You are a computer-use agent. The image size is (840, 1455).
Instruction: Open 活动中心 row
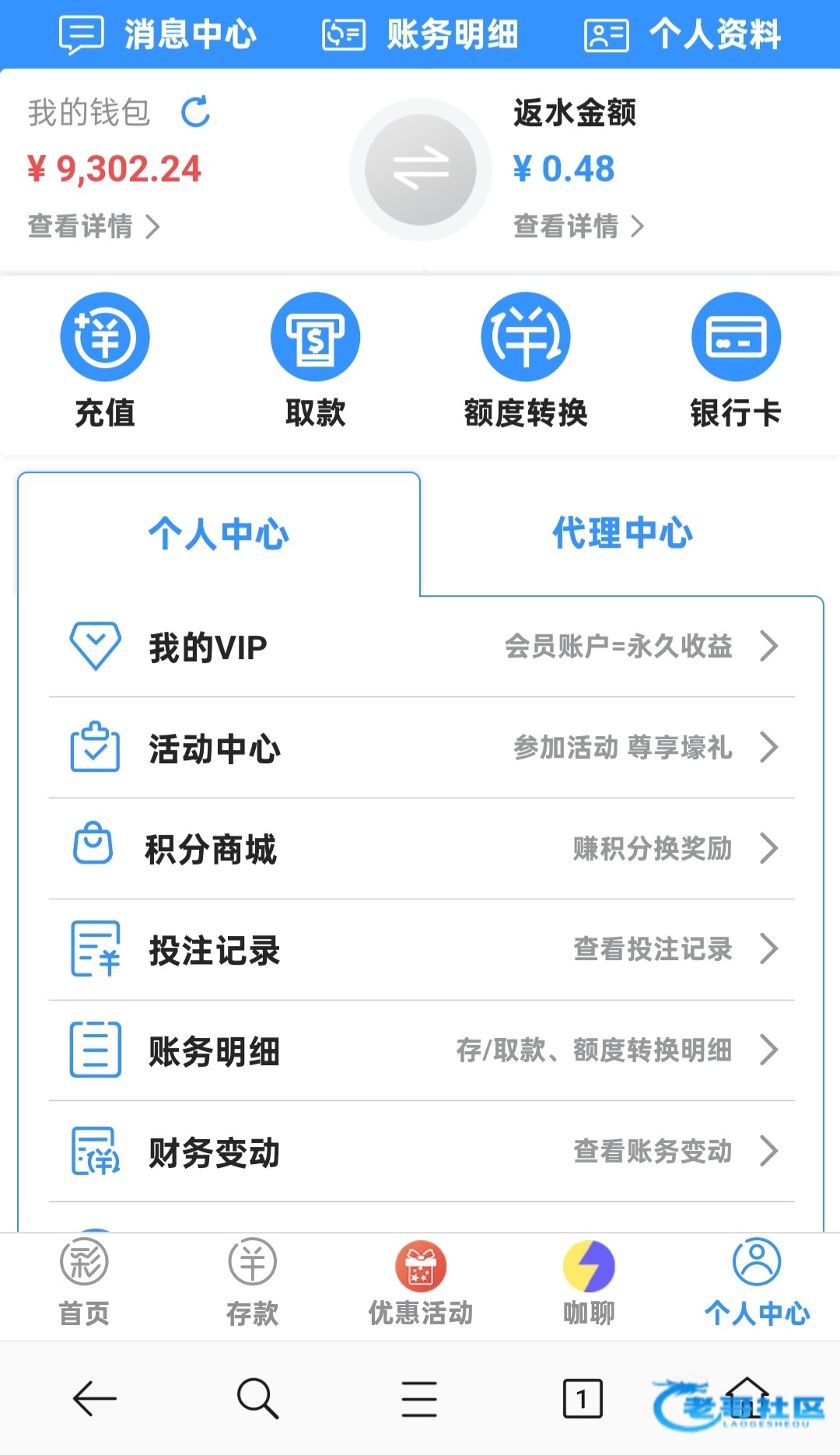[421, 748]
